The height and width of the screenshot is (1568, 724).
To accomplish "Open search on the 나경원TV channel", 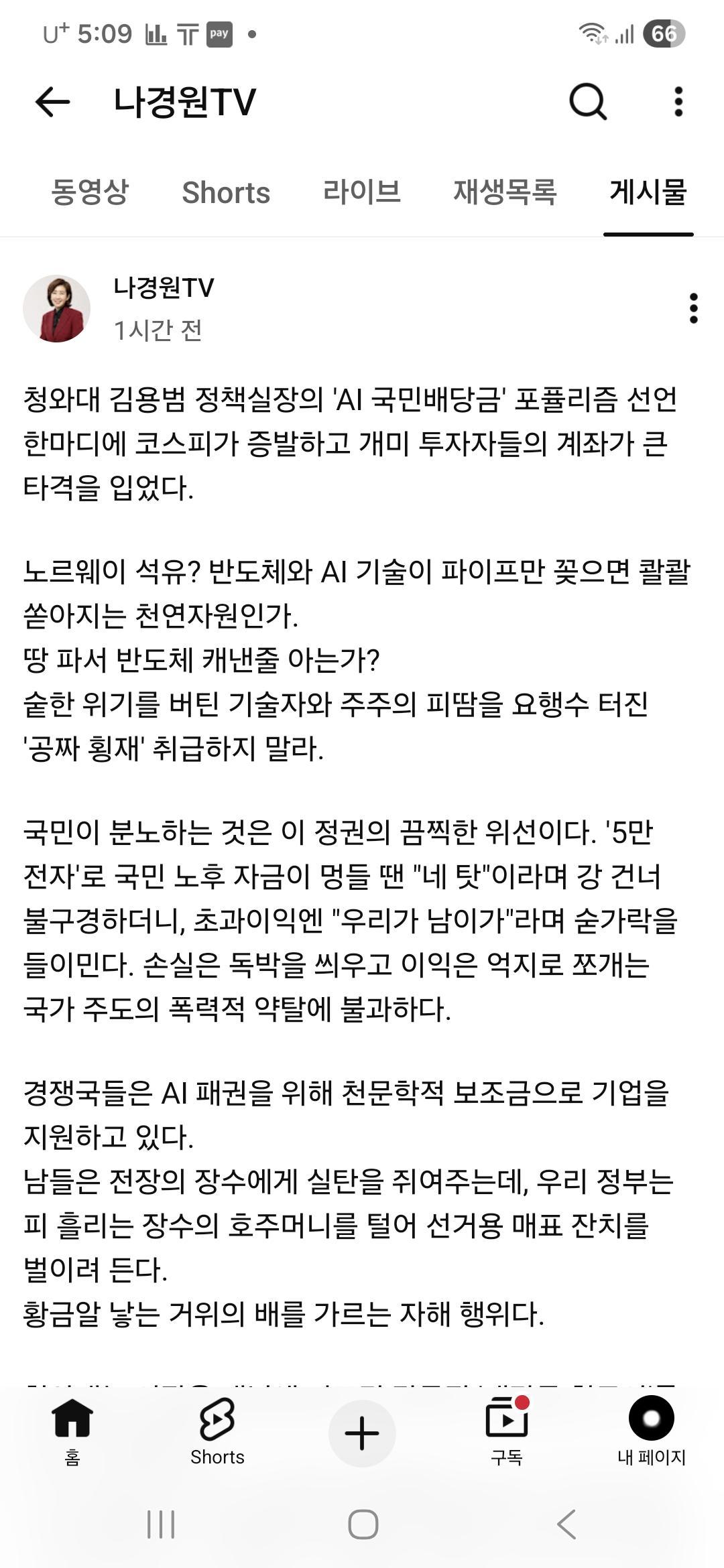I will 588,102.
